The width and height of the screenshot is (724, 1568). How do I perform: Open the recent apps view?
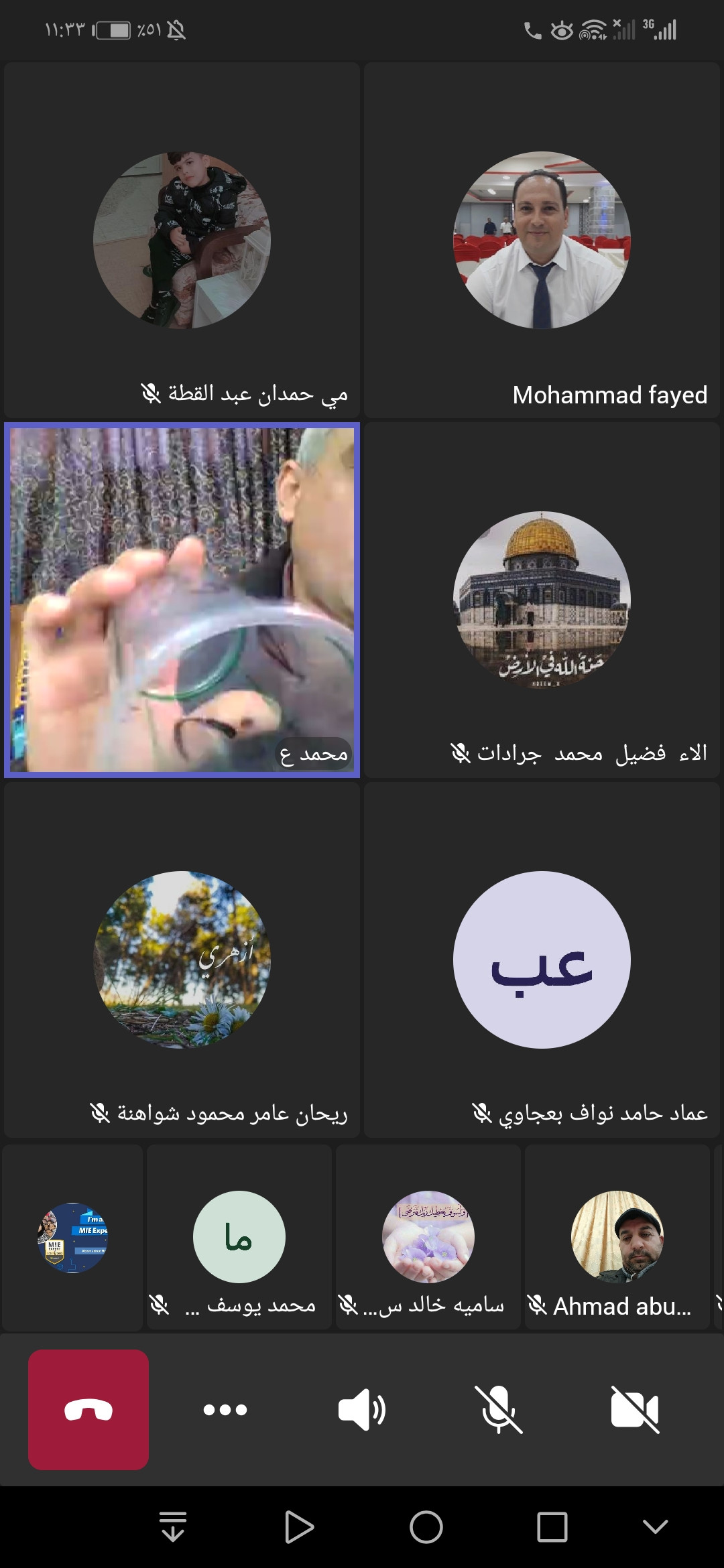coord(552,1527)
